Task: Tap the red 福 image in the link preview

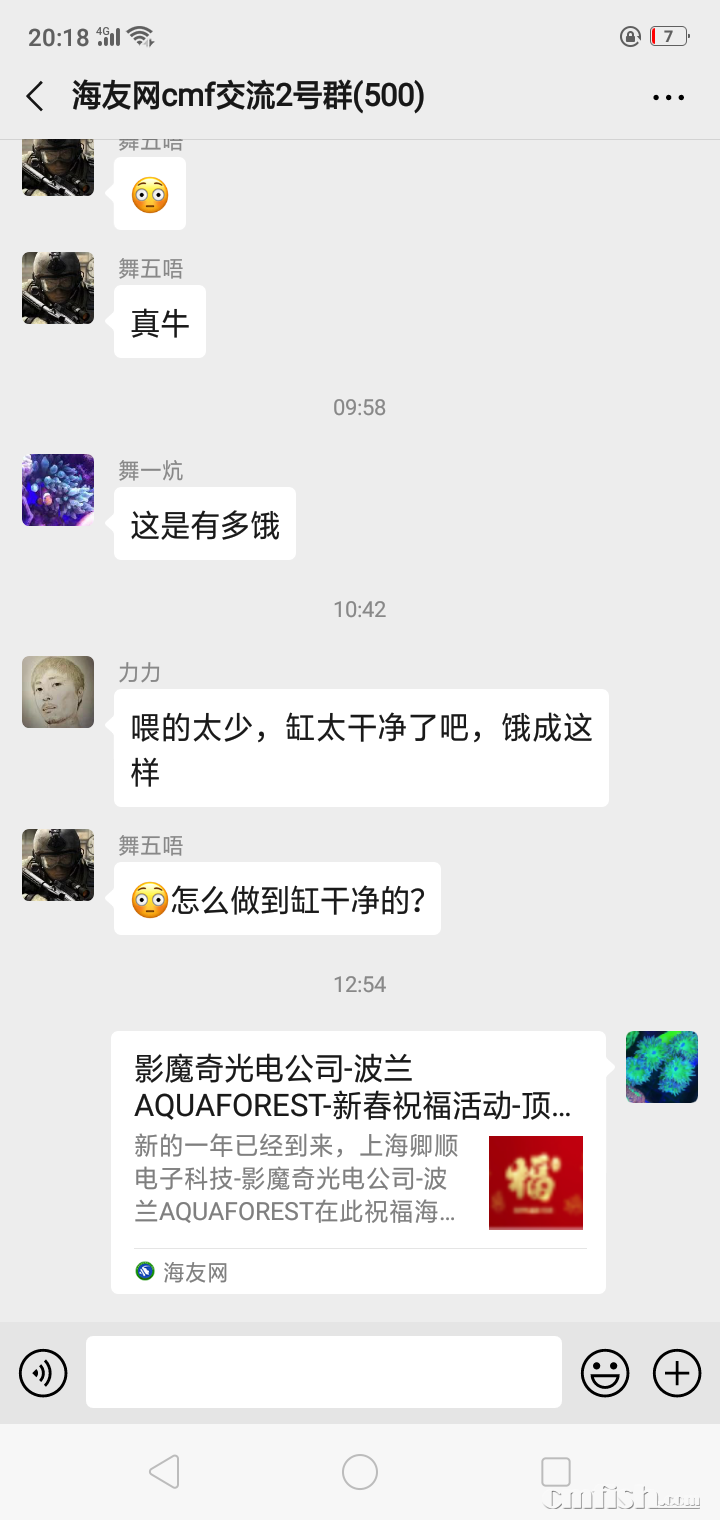Action: click(x=536, y=1182)
